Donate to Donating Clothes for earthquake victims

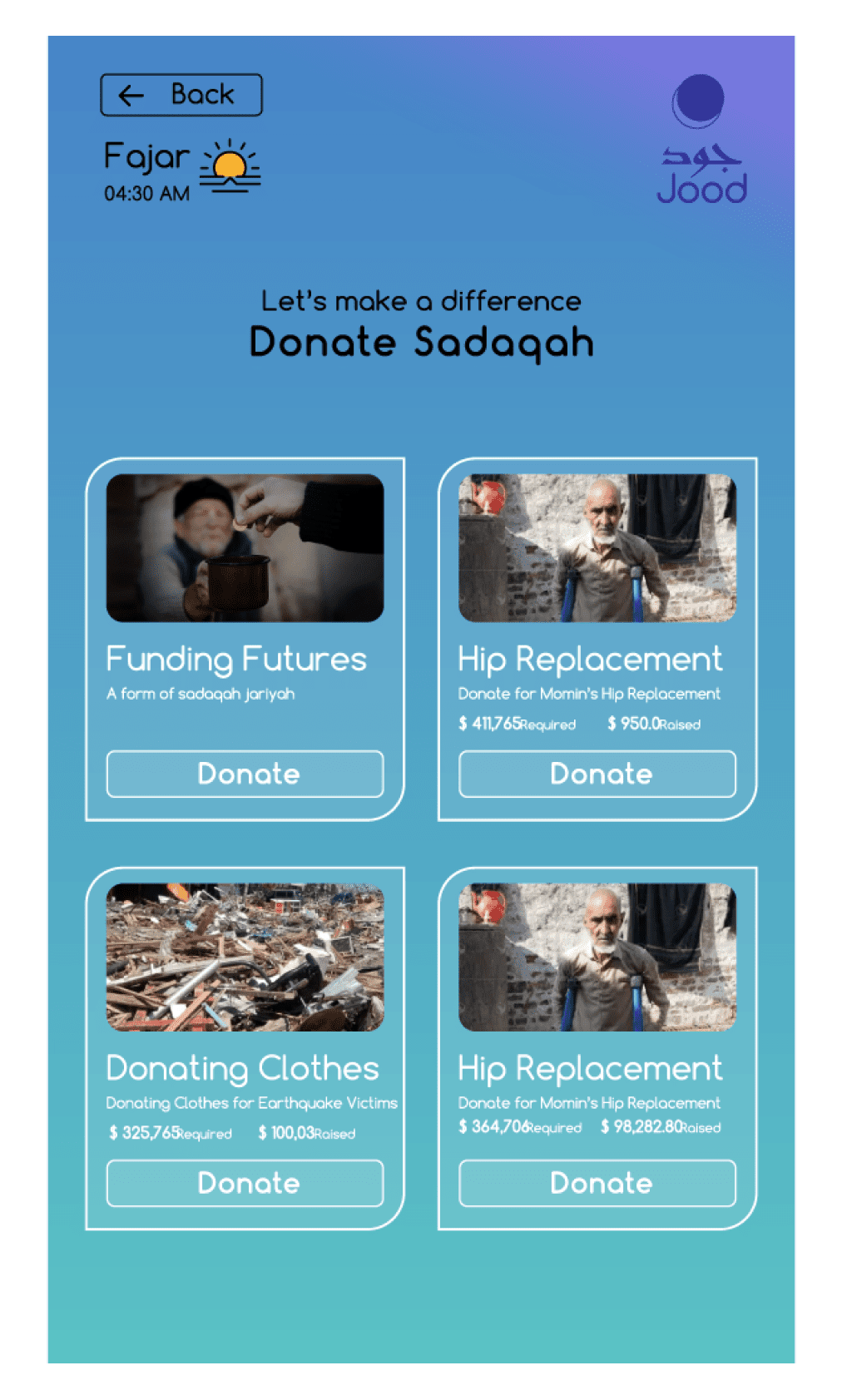click(x=245, y=1183)
